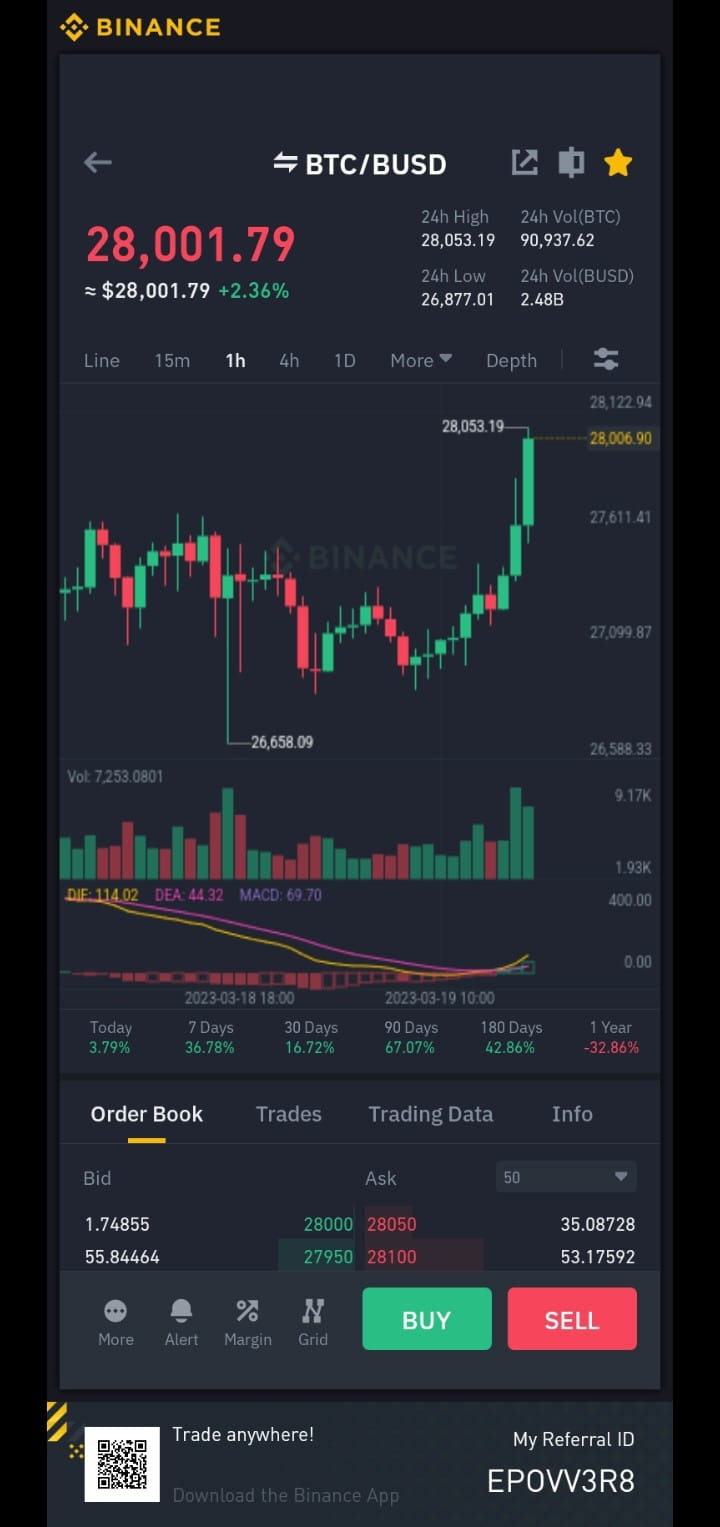The width and height of the screenshot is (720, 1527).
Task: Open the share/export icon near the pair name
Action: point(525,162)
